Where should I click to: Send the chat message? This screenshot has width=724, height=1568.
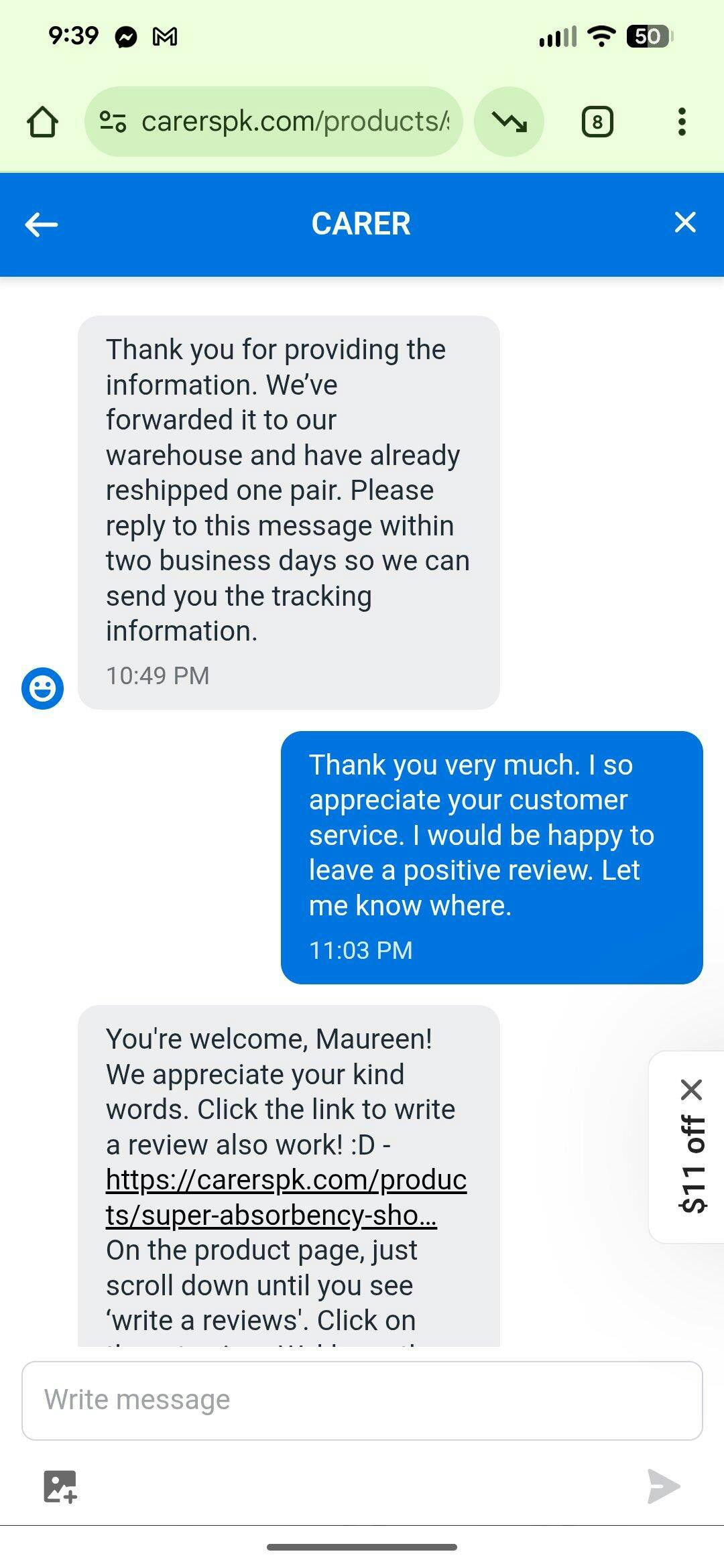tap(663, 1486)
